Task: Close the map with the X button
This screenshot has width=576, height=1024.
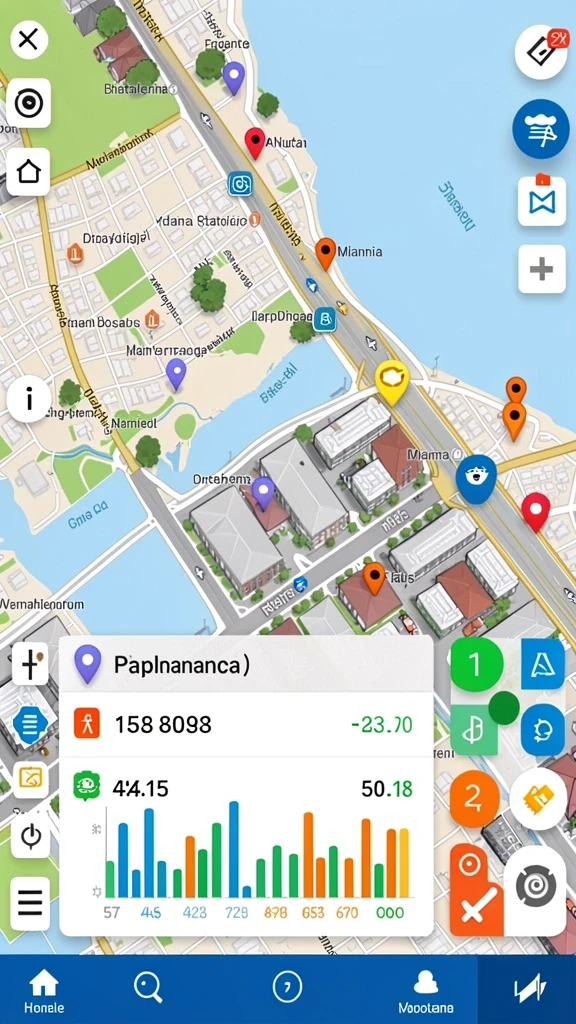Action: click(29, 40)
